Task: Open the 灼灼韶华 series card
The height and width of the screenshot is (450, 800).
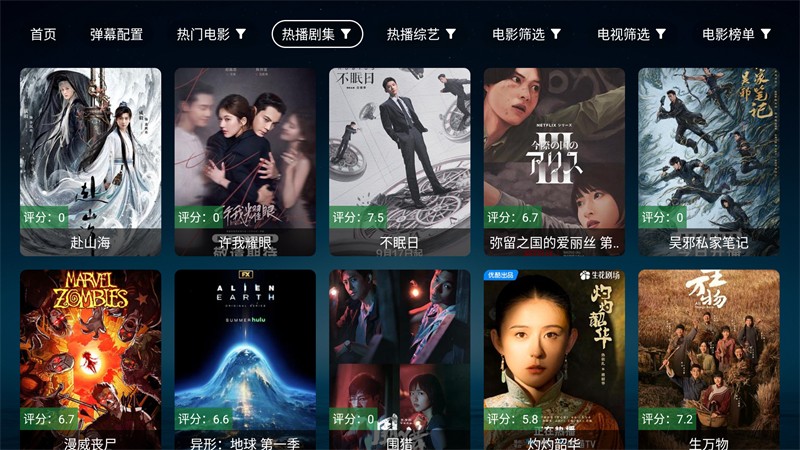Action: (554, 360)
